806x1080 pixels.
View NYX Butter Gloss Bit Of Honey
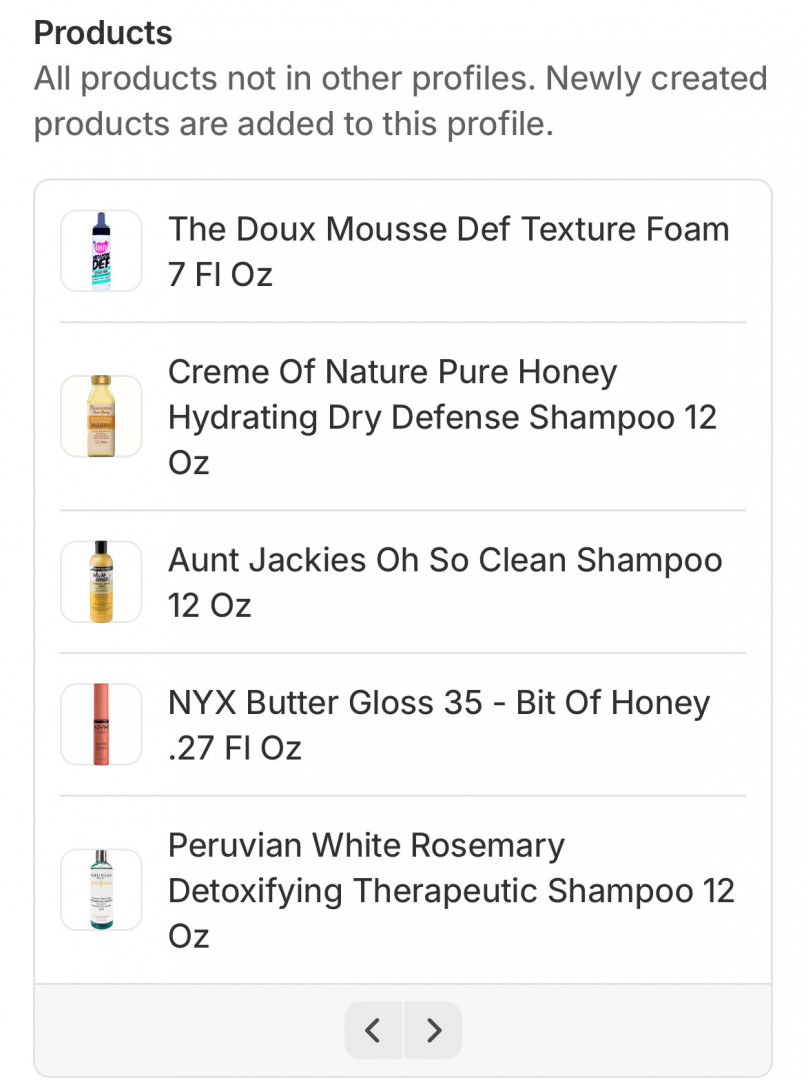click(438, 725)
